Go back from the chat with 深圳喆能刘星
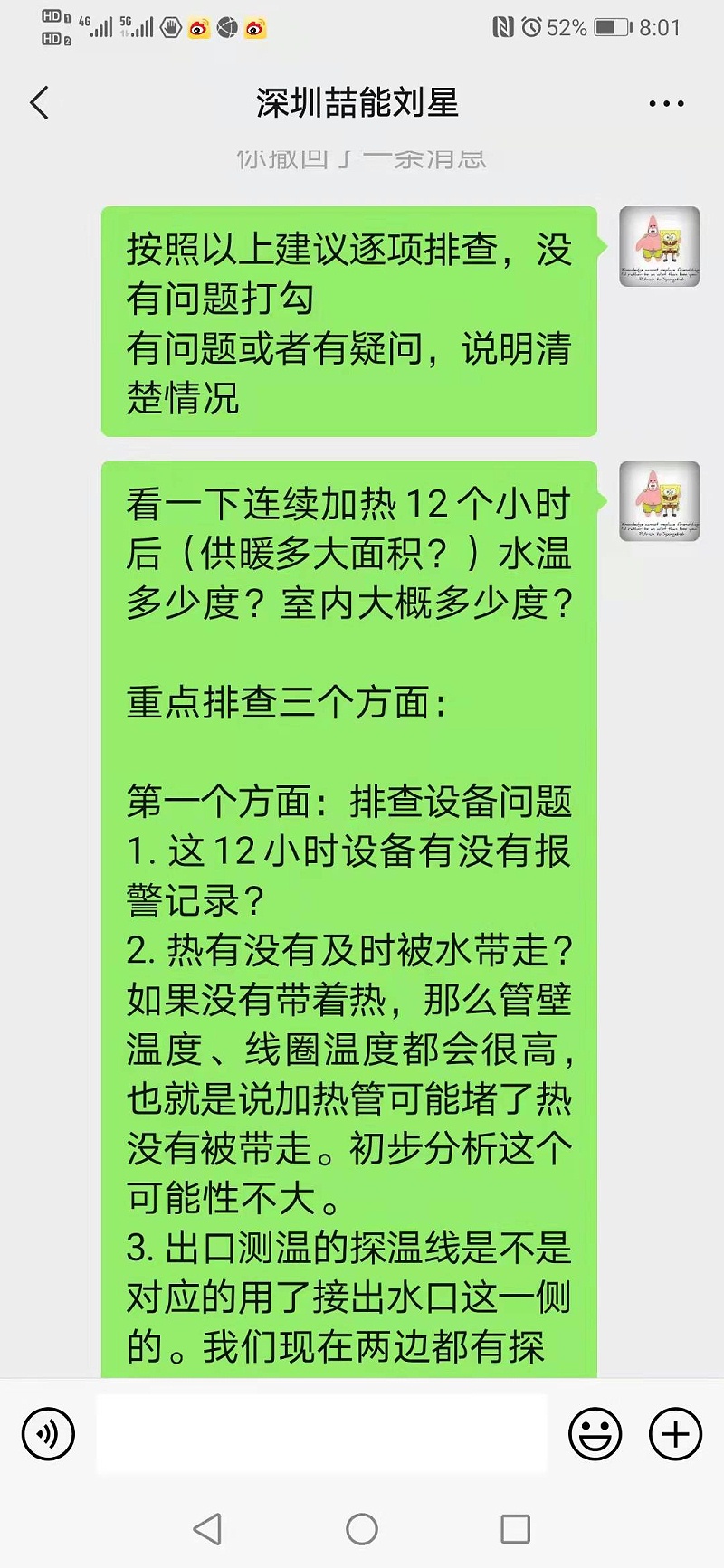The image size is (724, 1568). [x=39, y=103]
